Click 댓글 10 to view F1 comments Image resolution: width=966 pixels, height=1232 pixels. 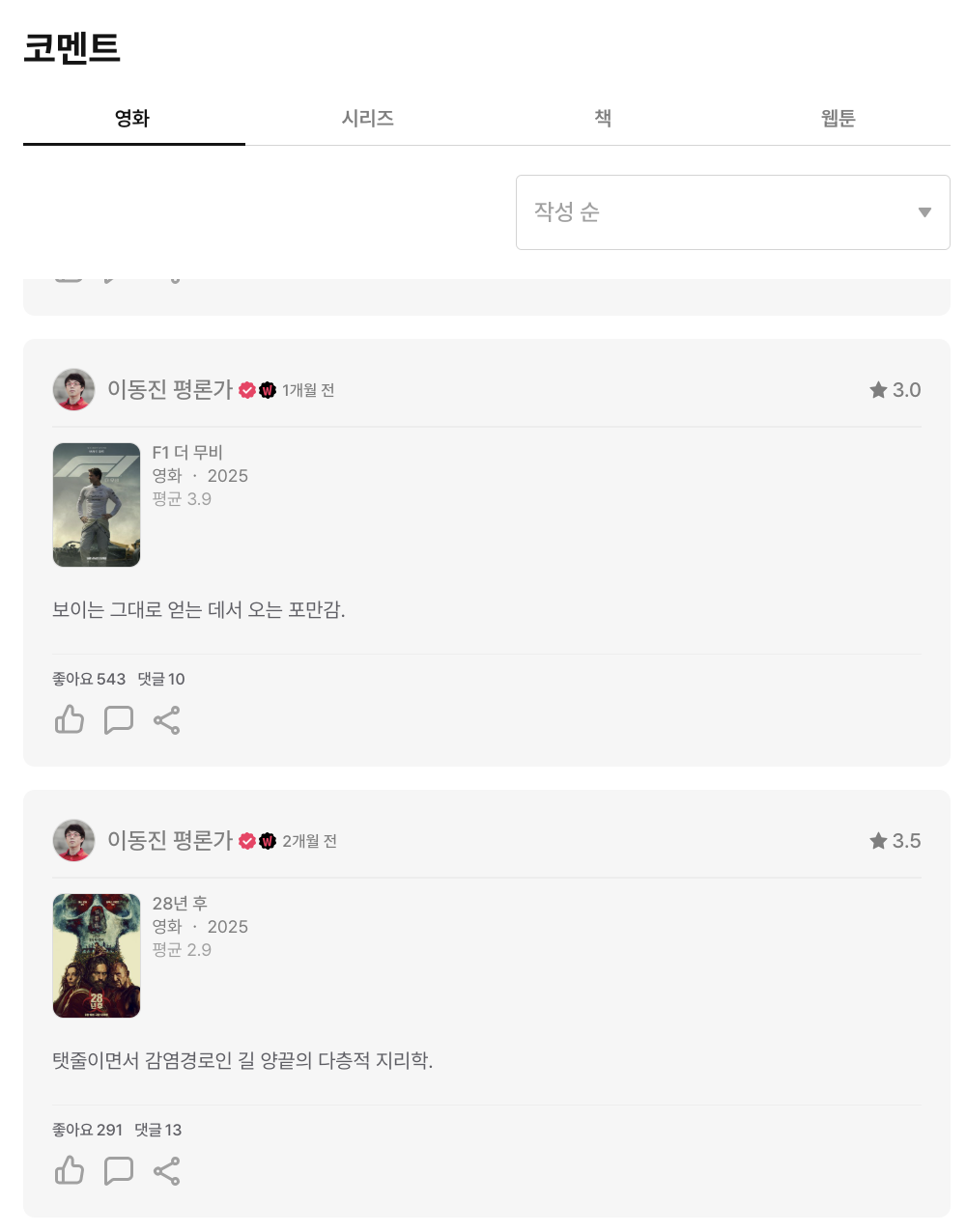tap(161, 679)
